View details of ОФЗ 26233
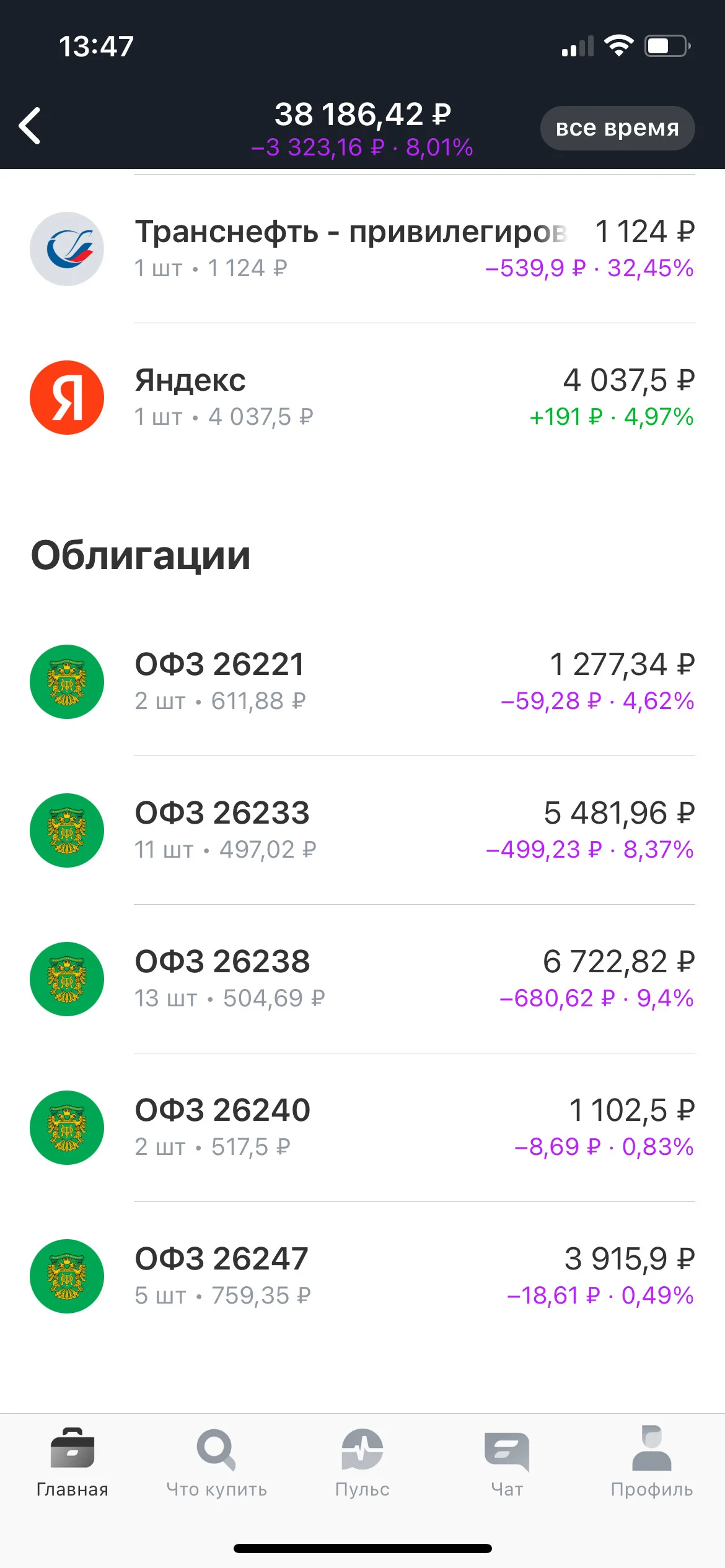 (362, 830)
